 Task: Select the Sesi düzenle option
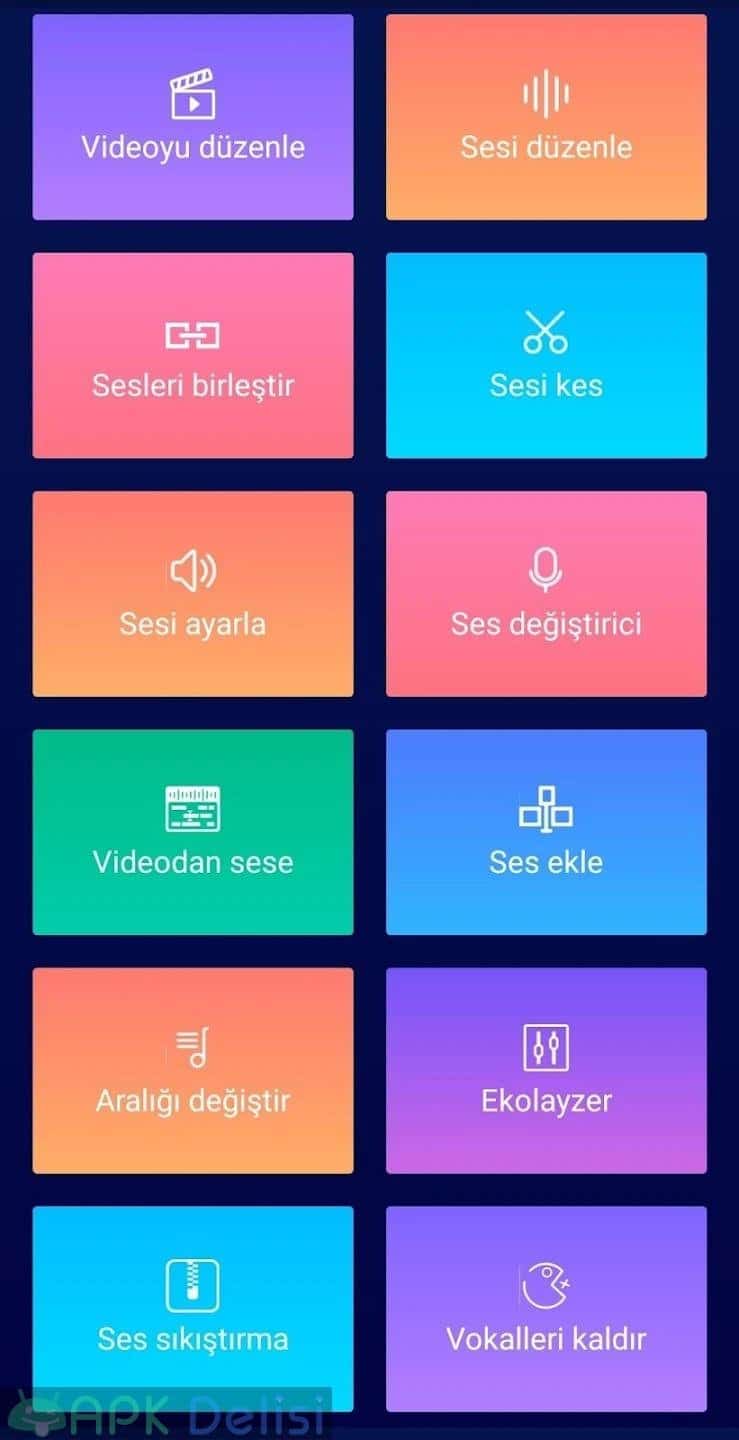[546, 117]
